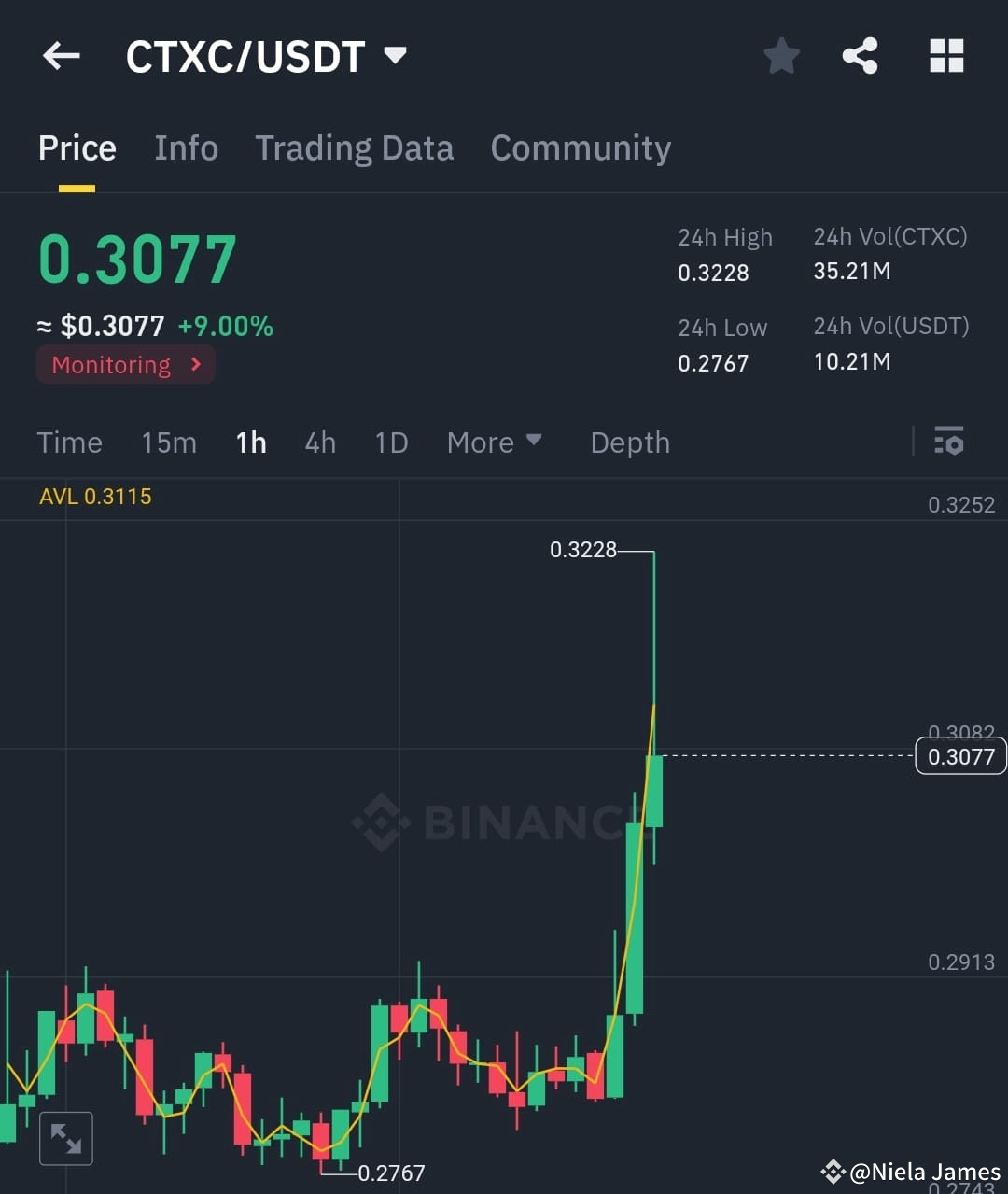The width and height of the screenshot is (1008, 1194).
Task: Open the grid layout menu
Action: pos(946,56)
